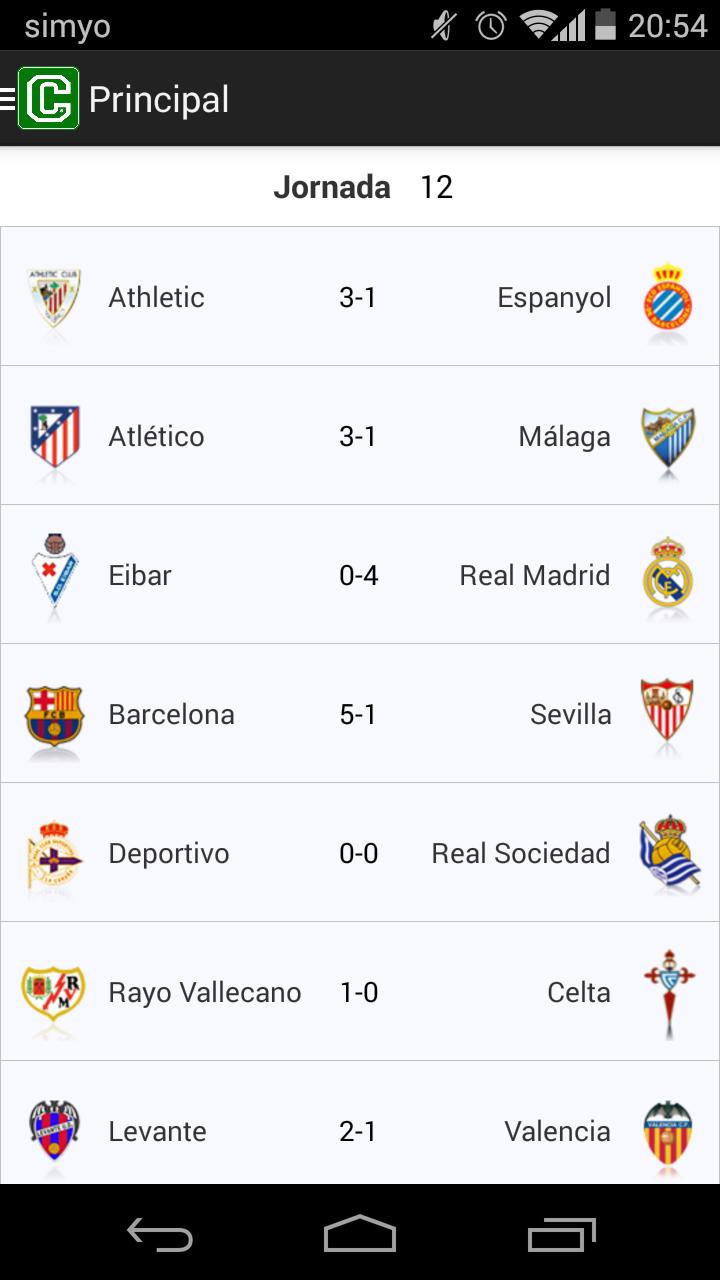The image size is (720, 1280).
Task: Open recent apps from the navigation bar
Action: click(561, 1234)
